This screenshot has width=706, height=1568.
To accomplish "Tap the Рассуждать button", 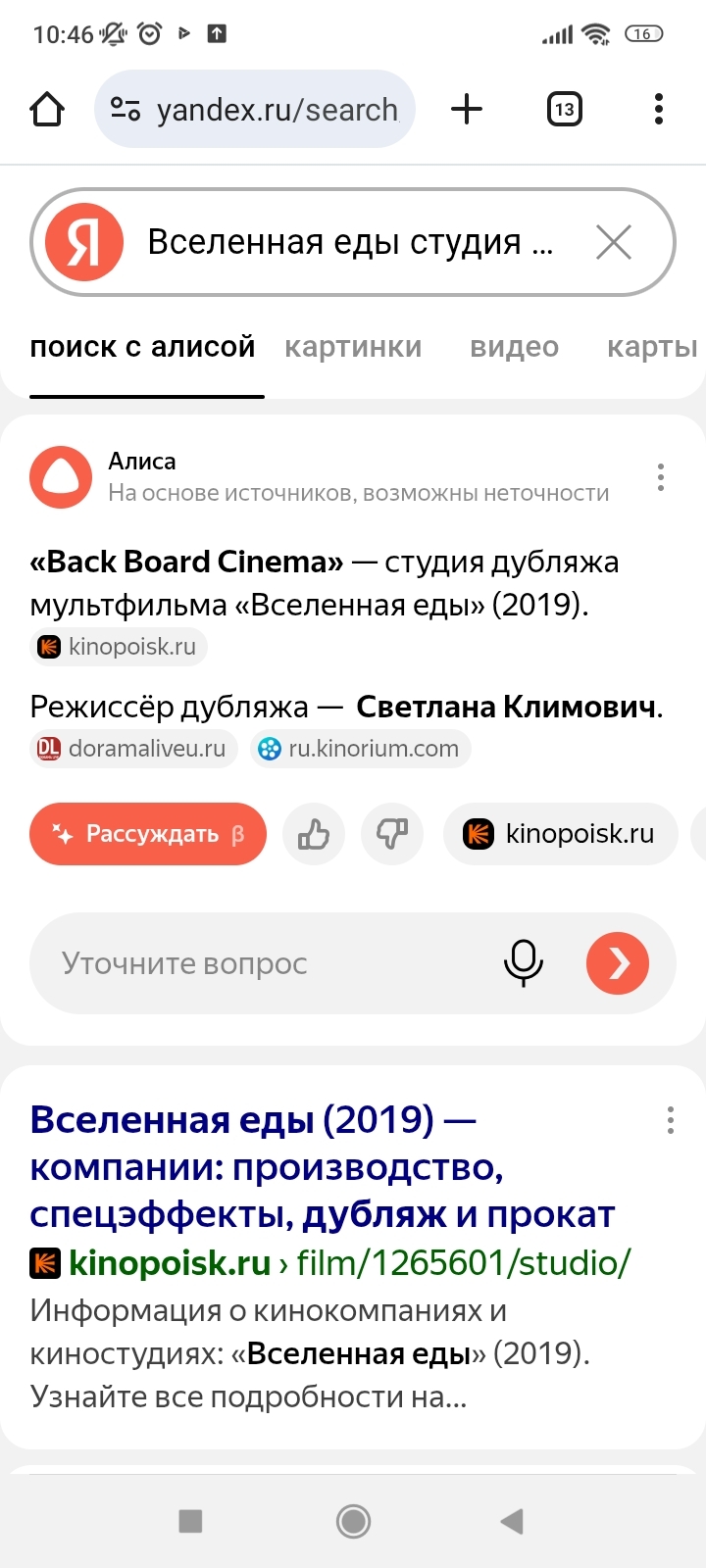I will point(148,834).
